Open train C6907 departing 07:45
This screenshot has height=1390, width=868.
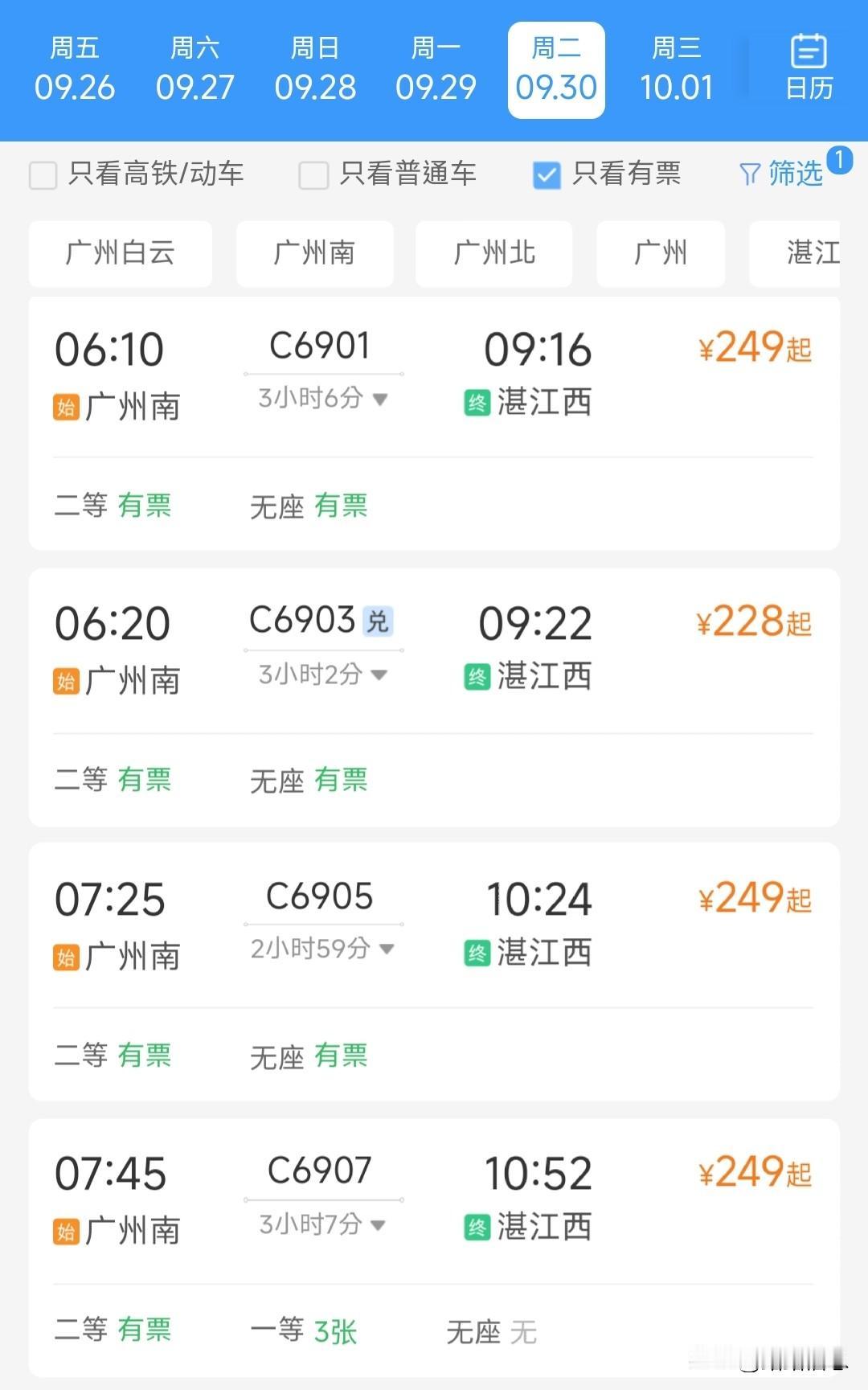[434, 1248]
